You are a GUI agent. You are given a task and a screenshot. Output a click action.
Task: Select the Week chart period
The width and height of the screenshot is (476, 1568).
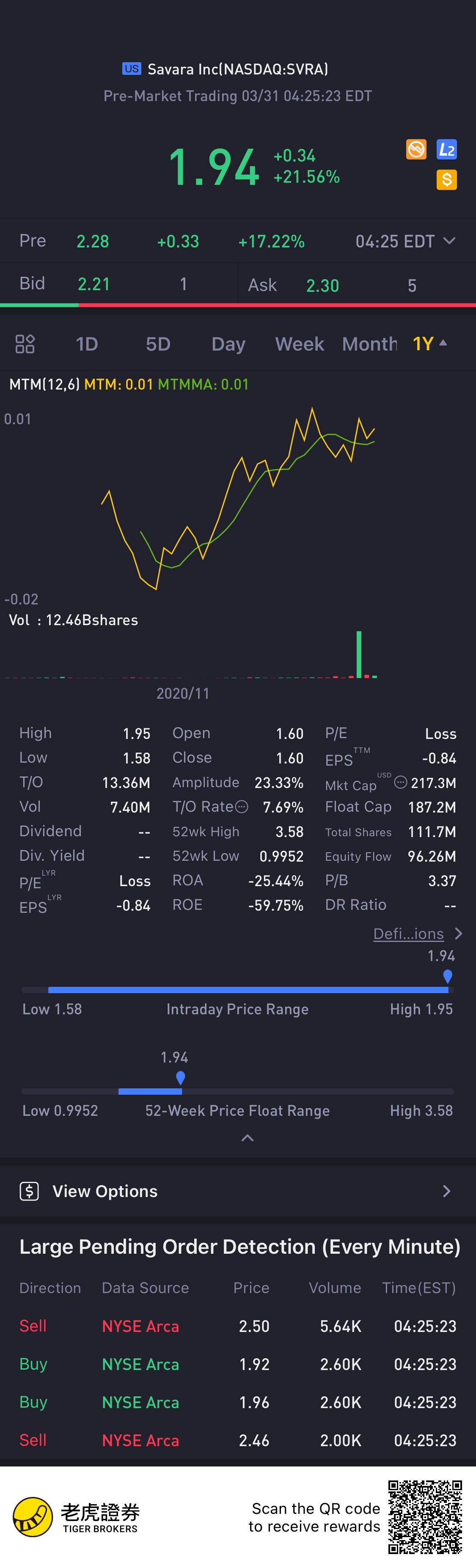[x=300, y=345]
